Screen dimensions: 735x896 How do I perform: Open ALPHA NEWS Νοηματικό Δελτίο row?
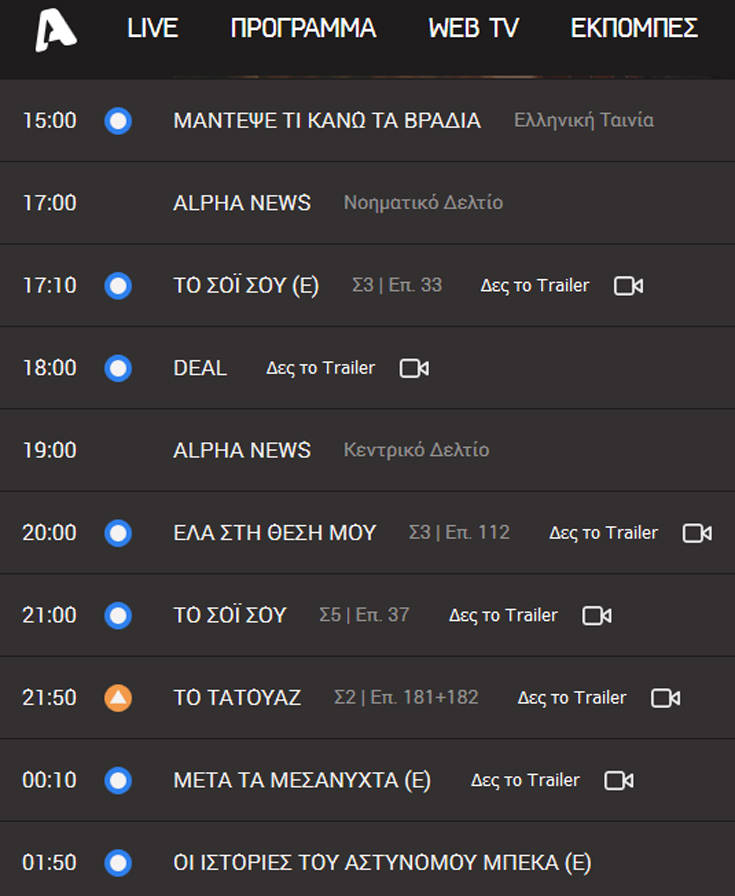click(242, 203)
